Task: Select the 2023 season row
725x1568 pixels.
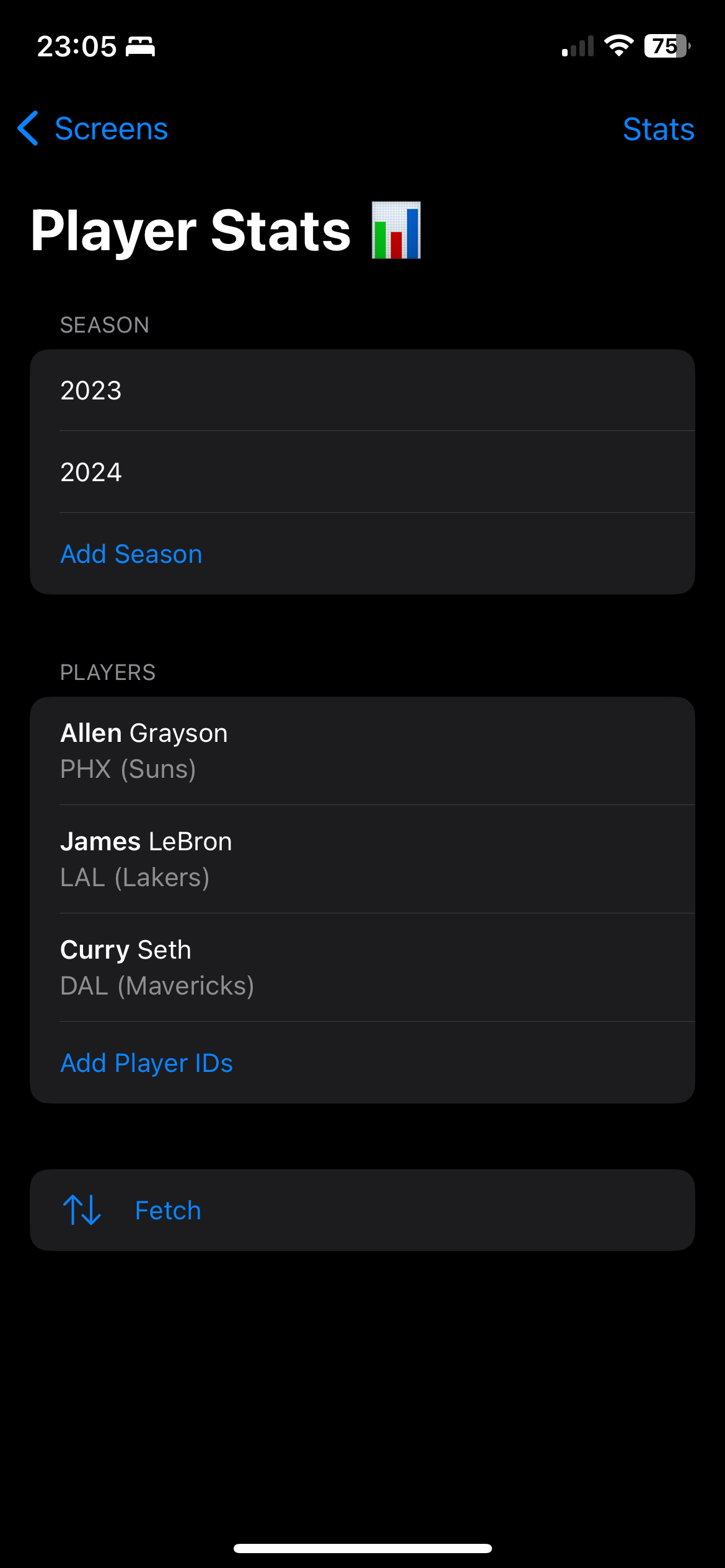Action: 362,391
